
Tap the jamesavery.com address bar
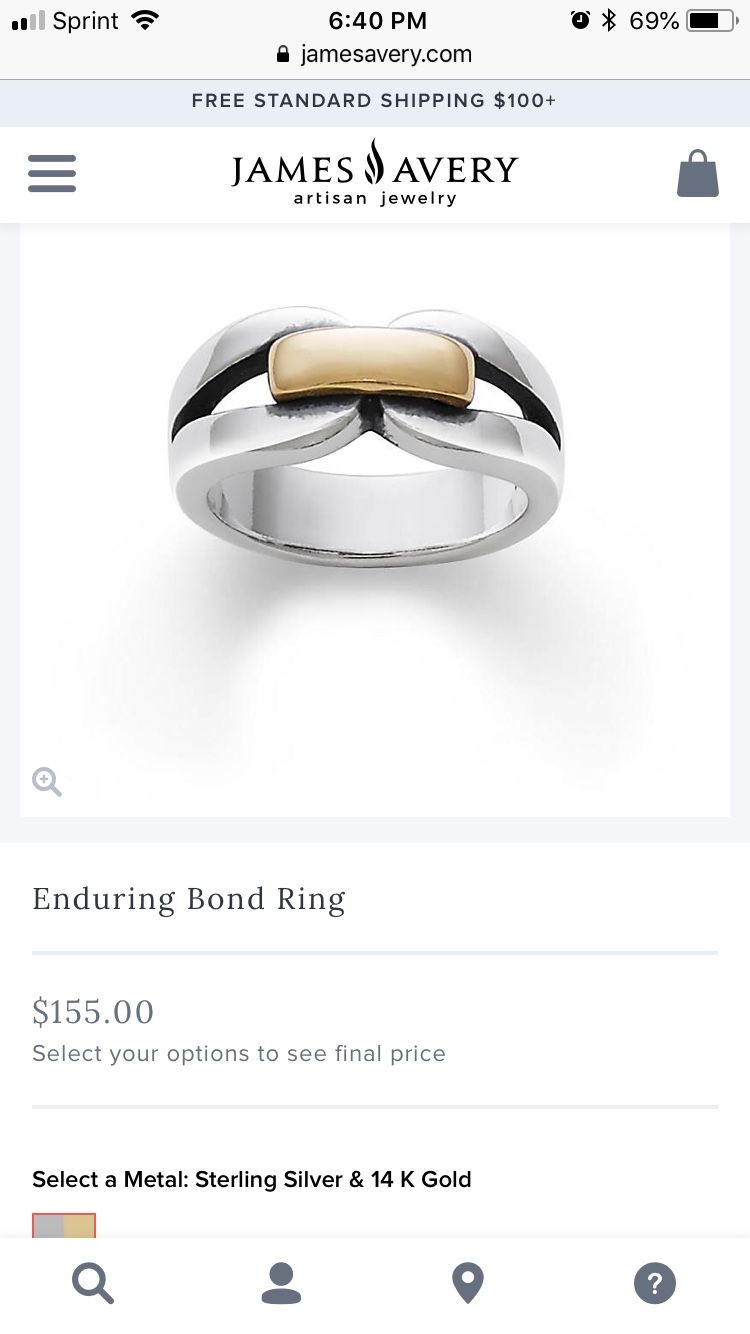(375, 54)
